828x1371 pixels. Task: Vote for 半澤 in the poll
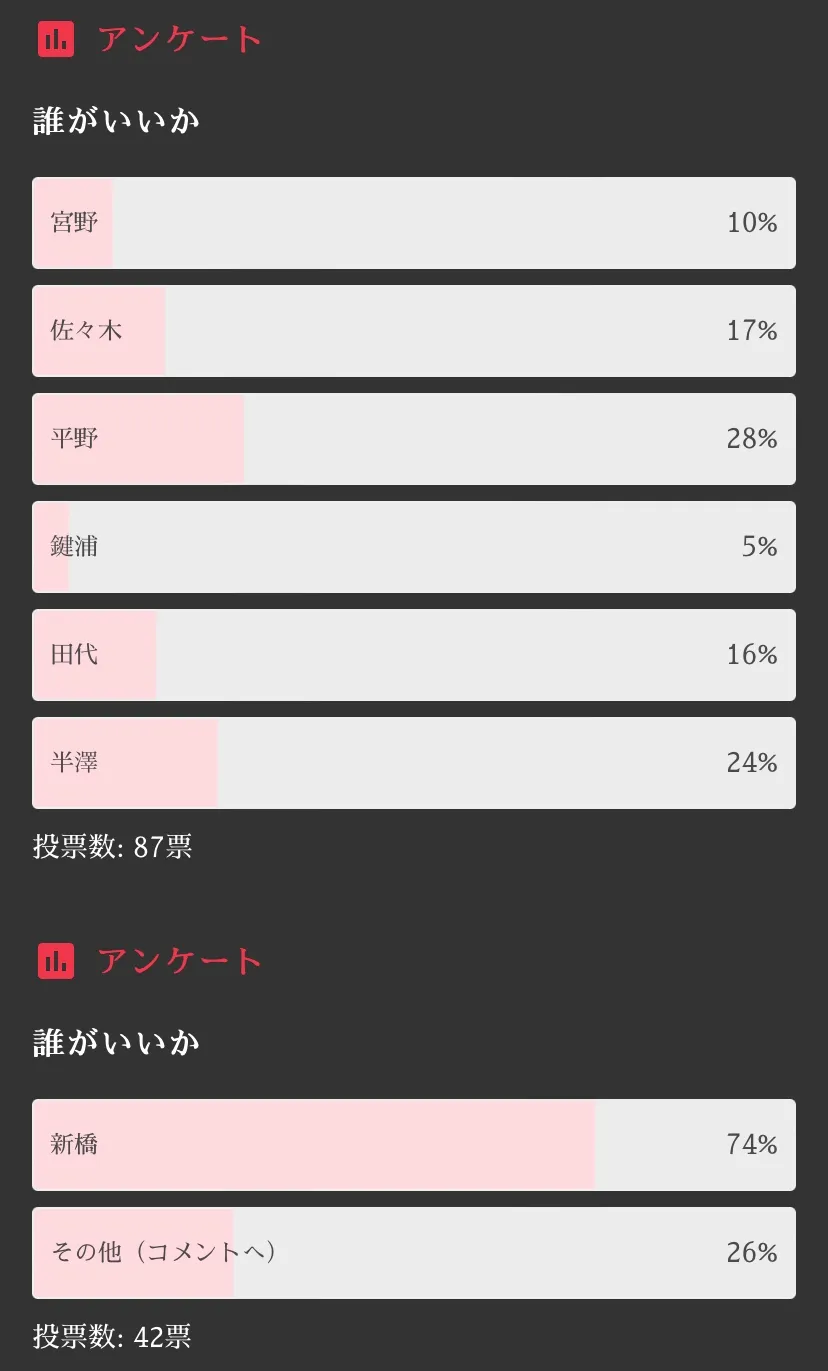tap(414, 763)
